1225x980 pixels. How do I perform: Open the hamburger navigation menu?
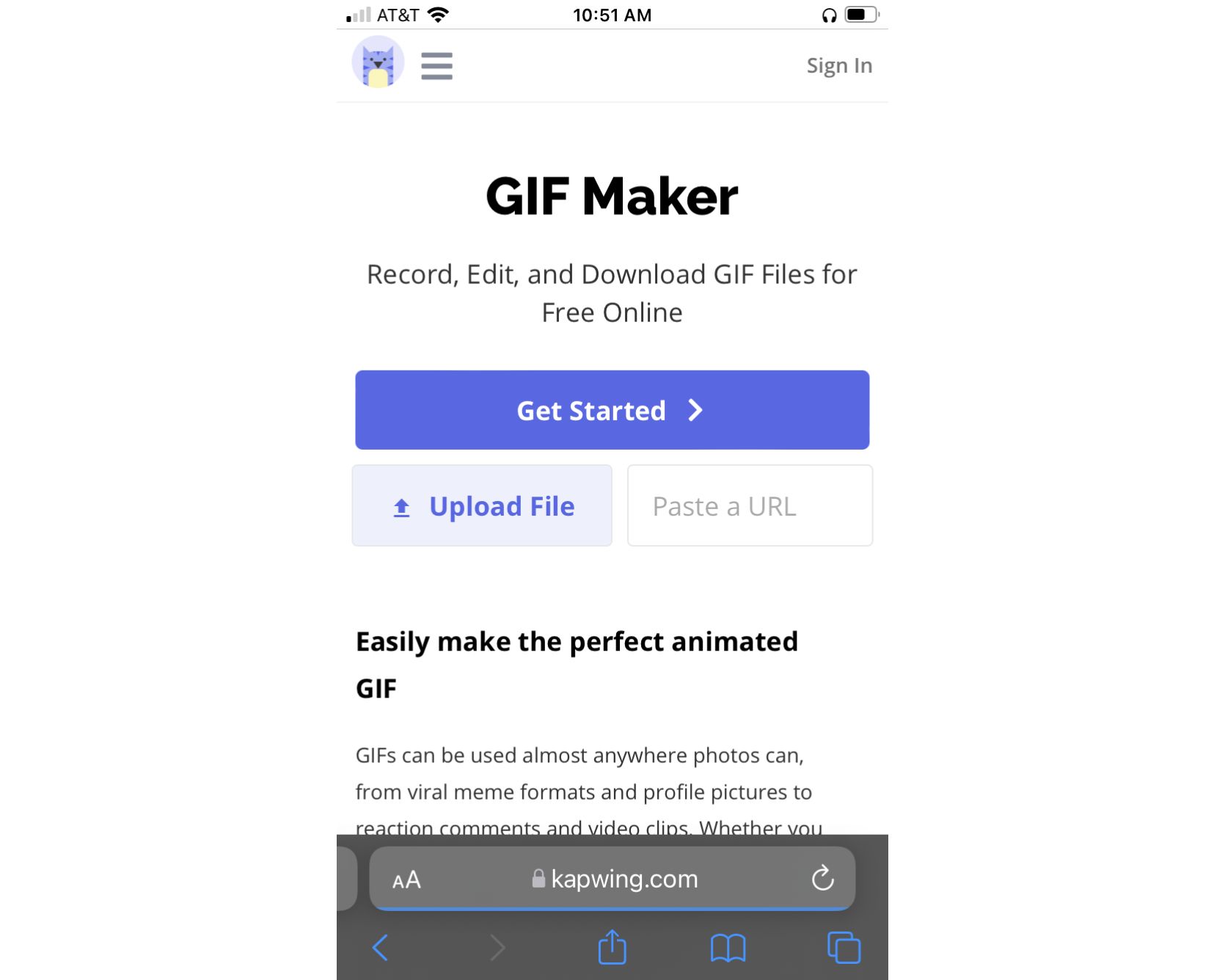pos(436,66)
